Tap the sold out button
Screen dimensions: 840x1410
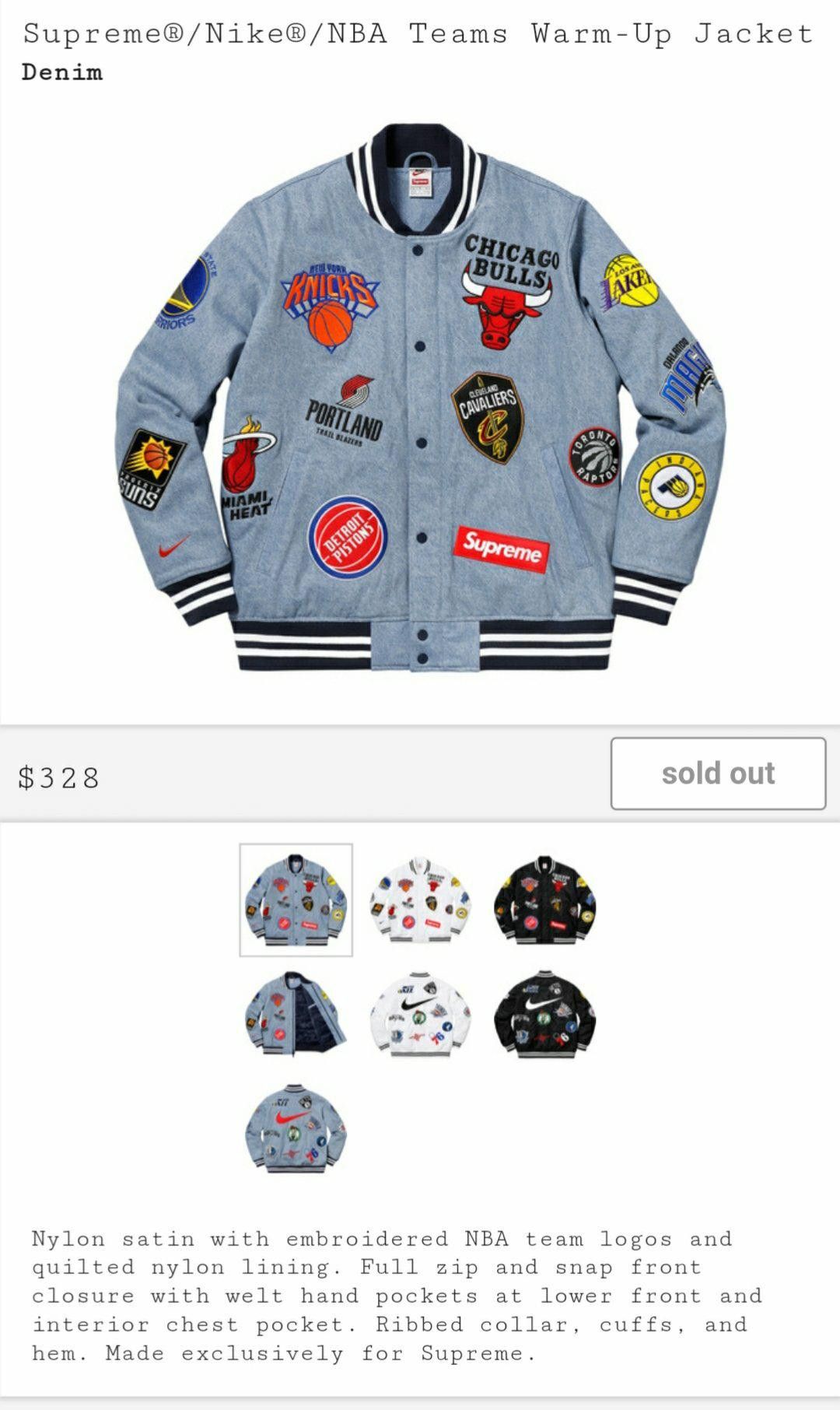coord(718,773)
